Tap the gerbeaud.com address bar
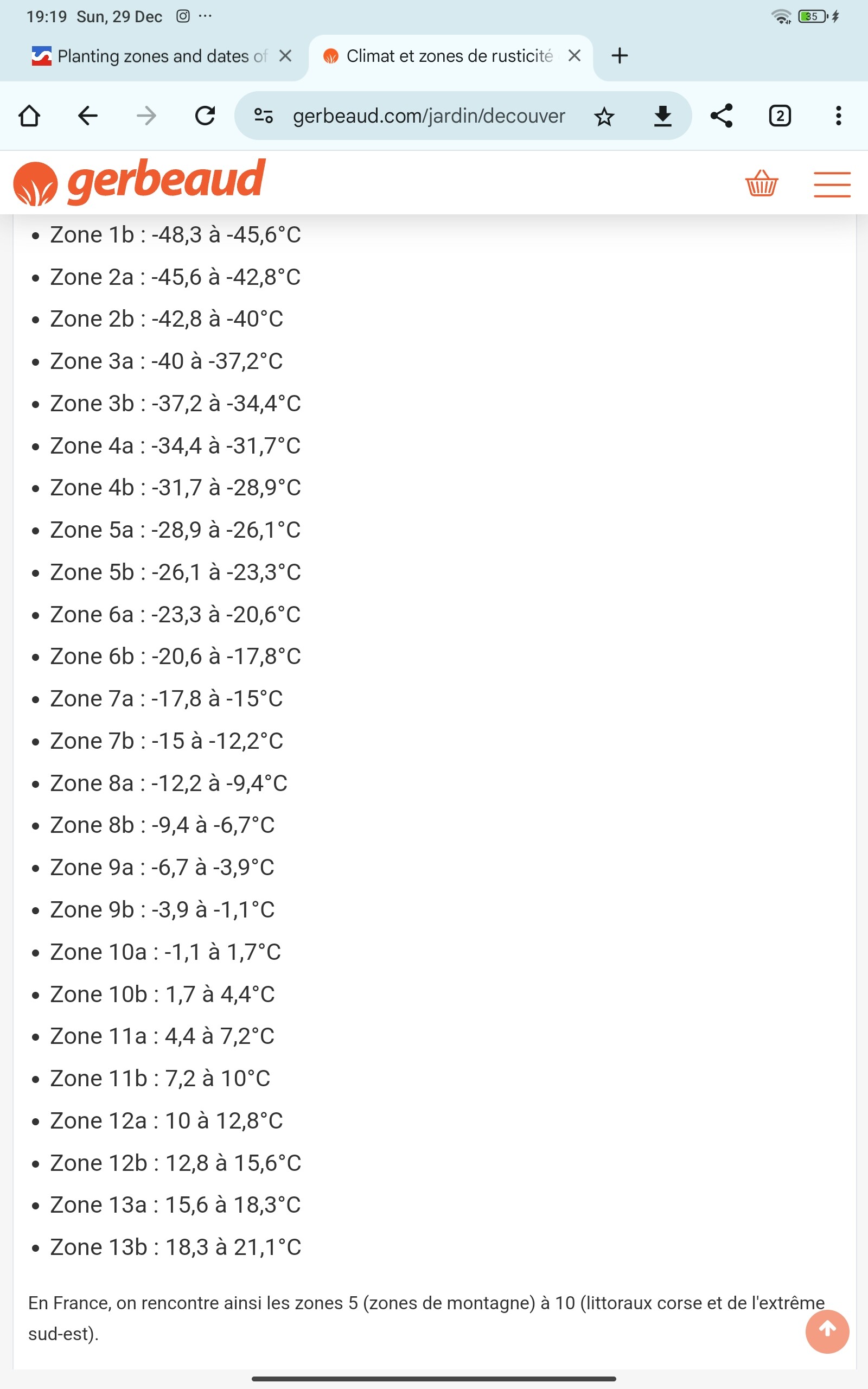The image size is (868, 1389). pos(429,116)
